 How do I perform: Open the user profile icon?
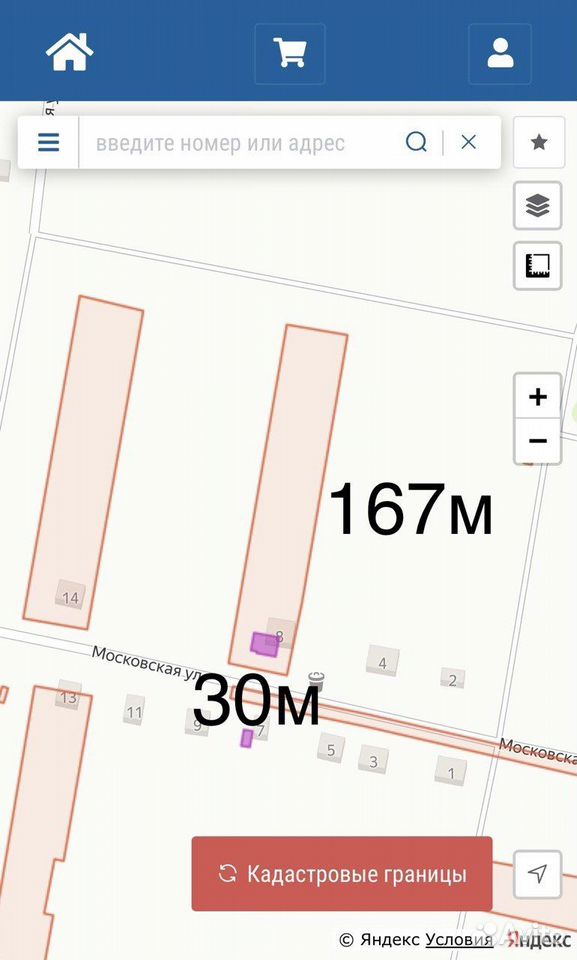(x=500, y=53)
